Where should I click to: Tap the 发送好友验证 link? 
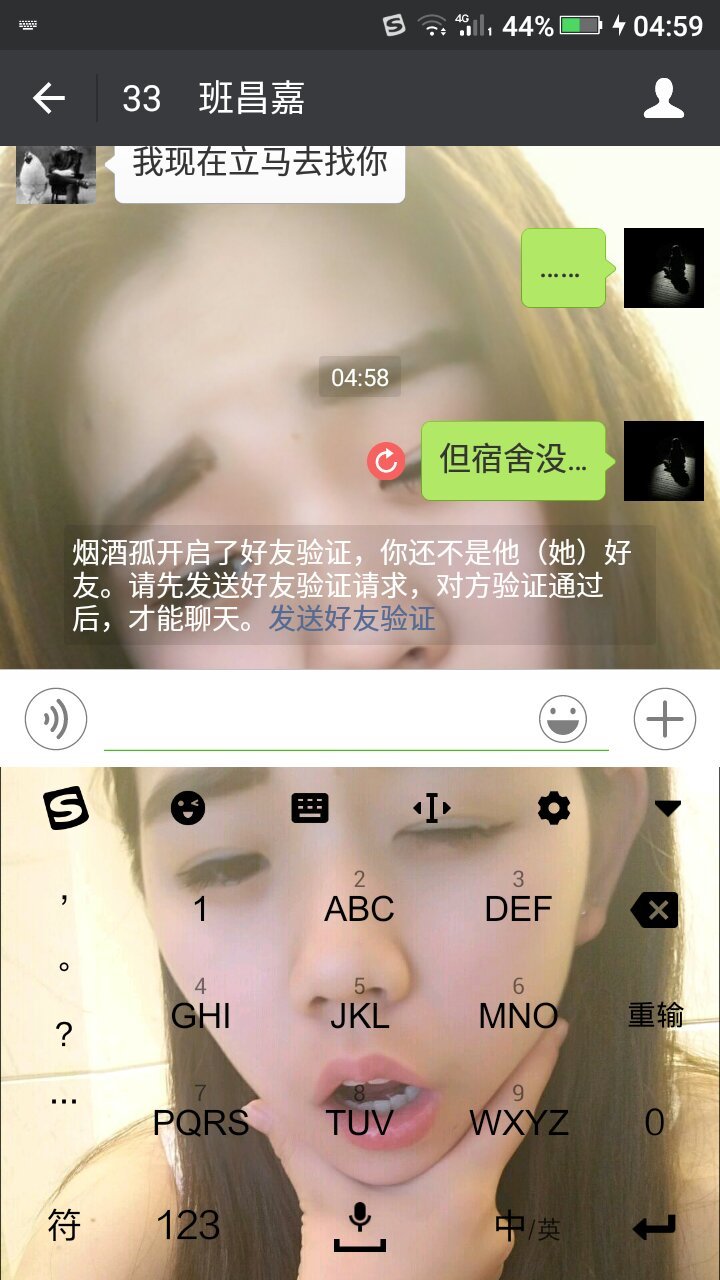pos(352,619)
